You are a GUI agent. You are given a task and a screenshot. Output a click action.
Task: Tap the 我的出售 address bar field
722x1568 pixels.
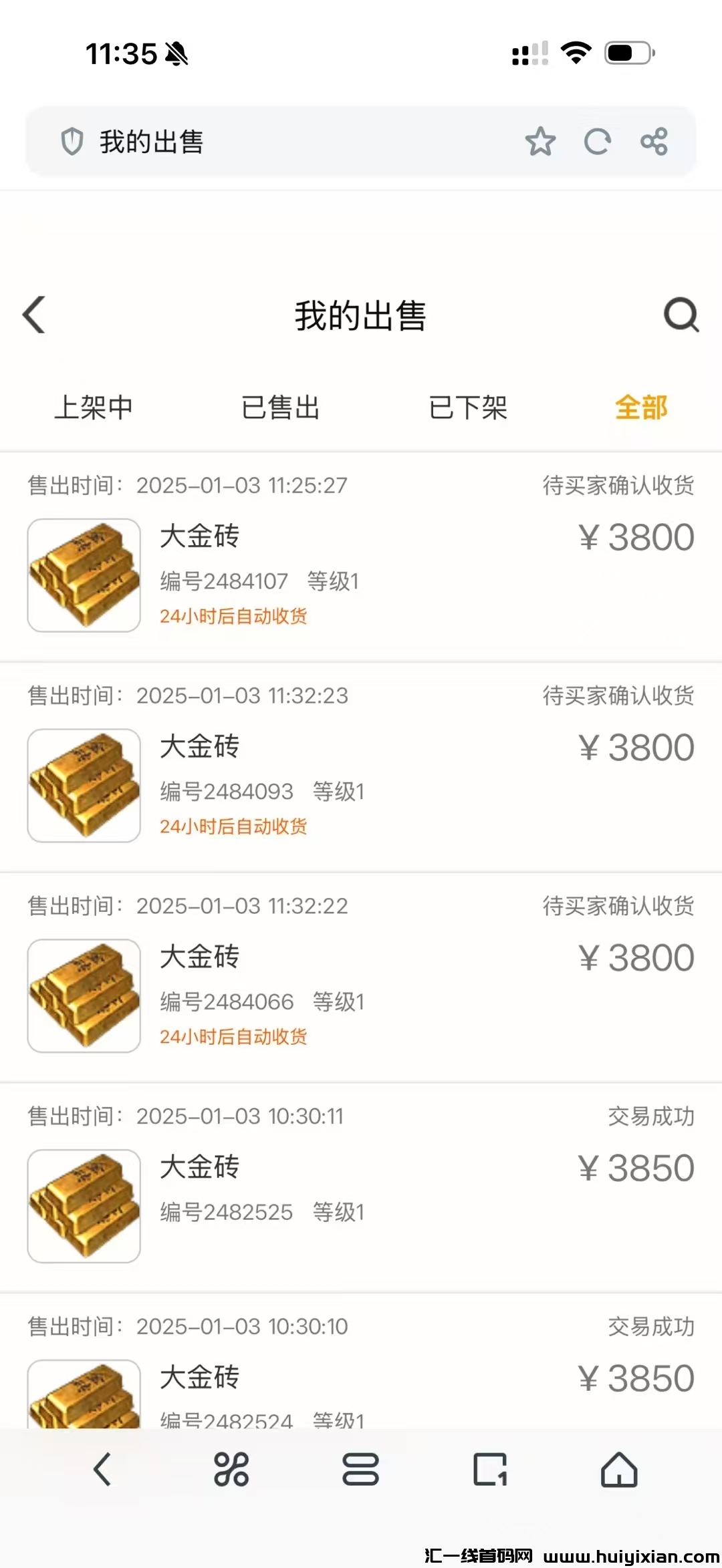tap(267, 141)
